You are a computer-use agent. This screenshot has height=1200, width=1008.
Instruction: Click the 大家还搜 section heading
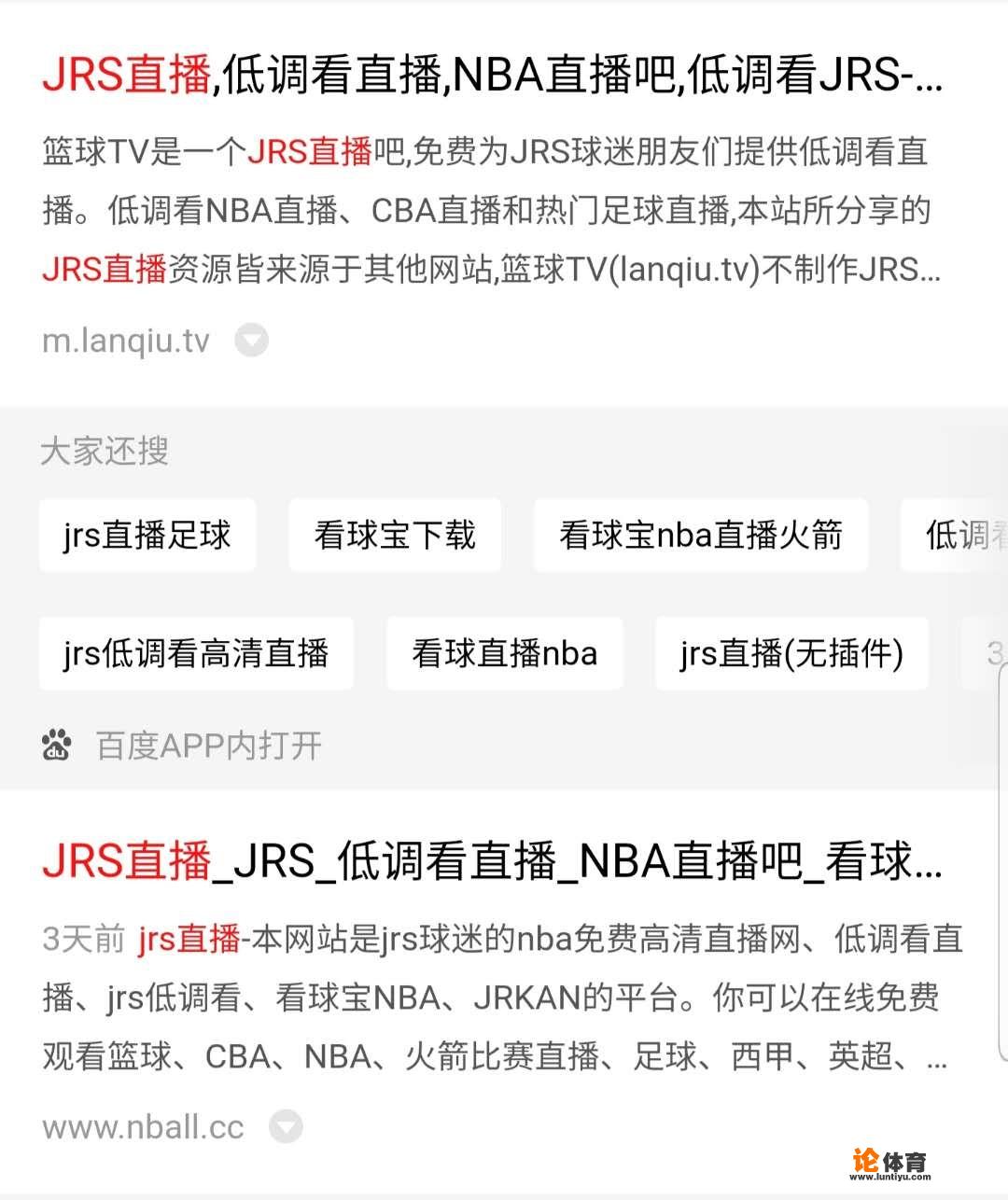coord(104,452)
